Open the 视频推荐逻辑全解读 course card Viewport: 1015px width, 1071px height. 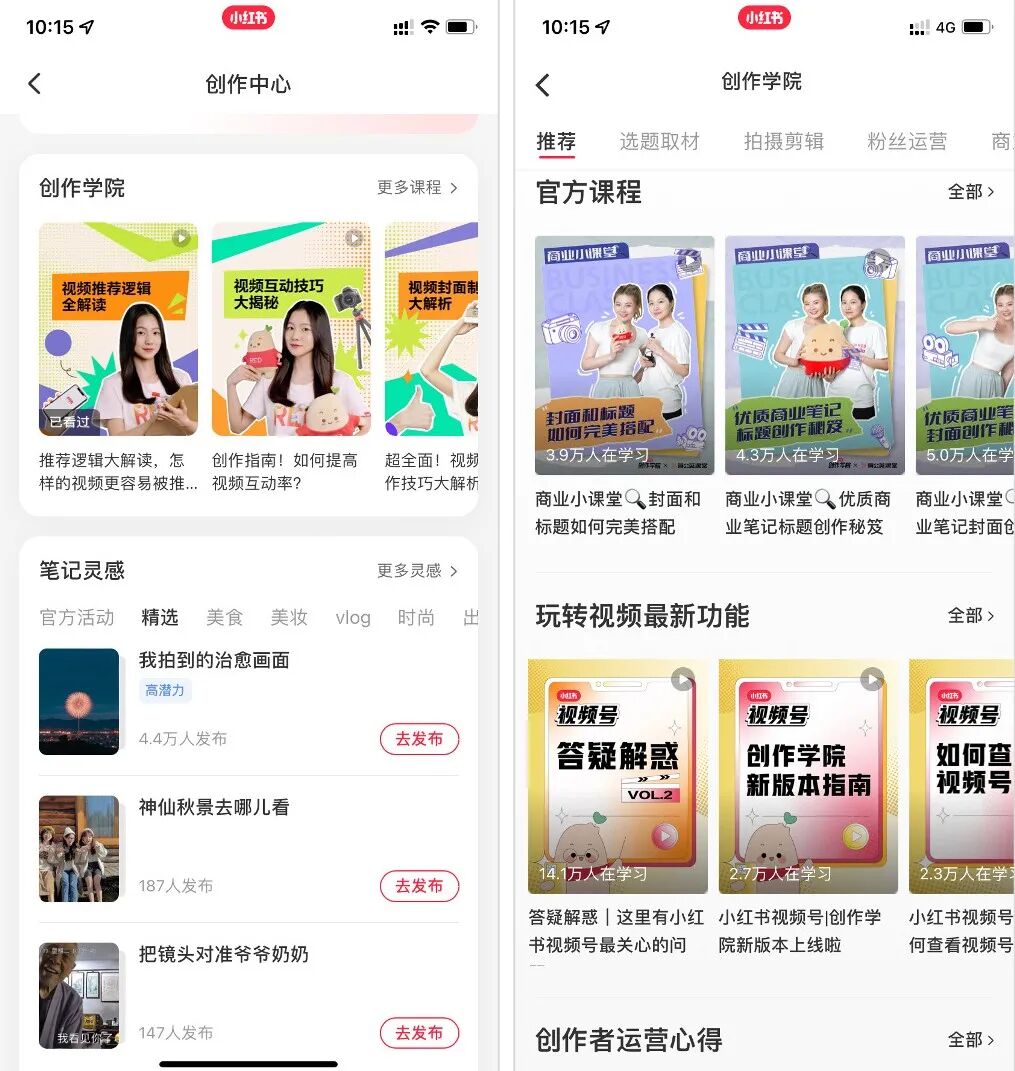[x=118, y=329]
